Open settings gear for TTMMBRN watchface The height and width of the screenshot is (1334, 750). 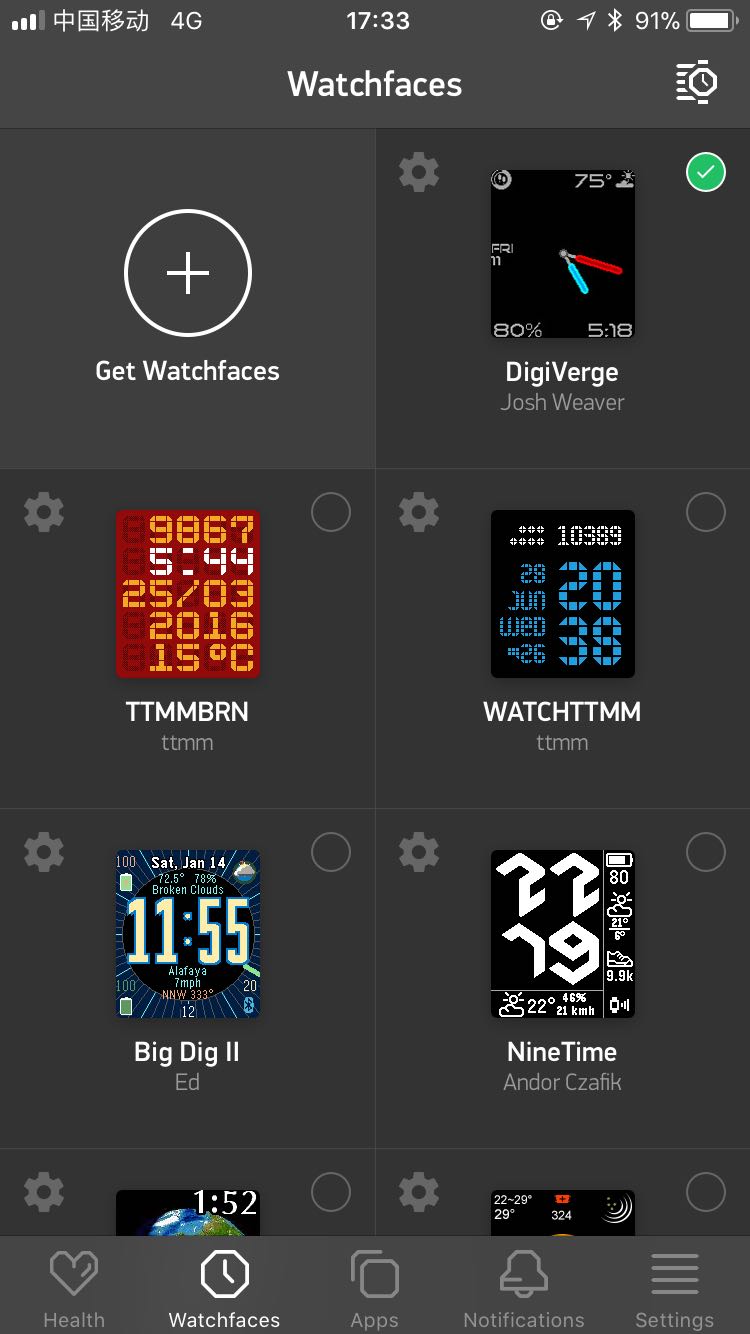[x=44, y=513]
